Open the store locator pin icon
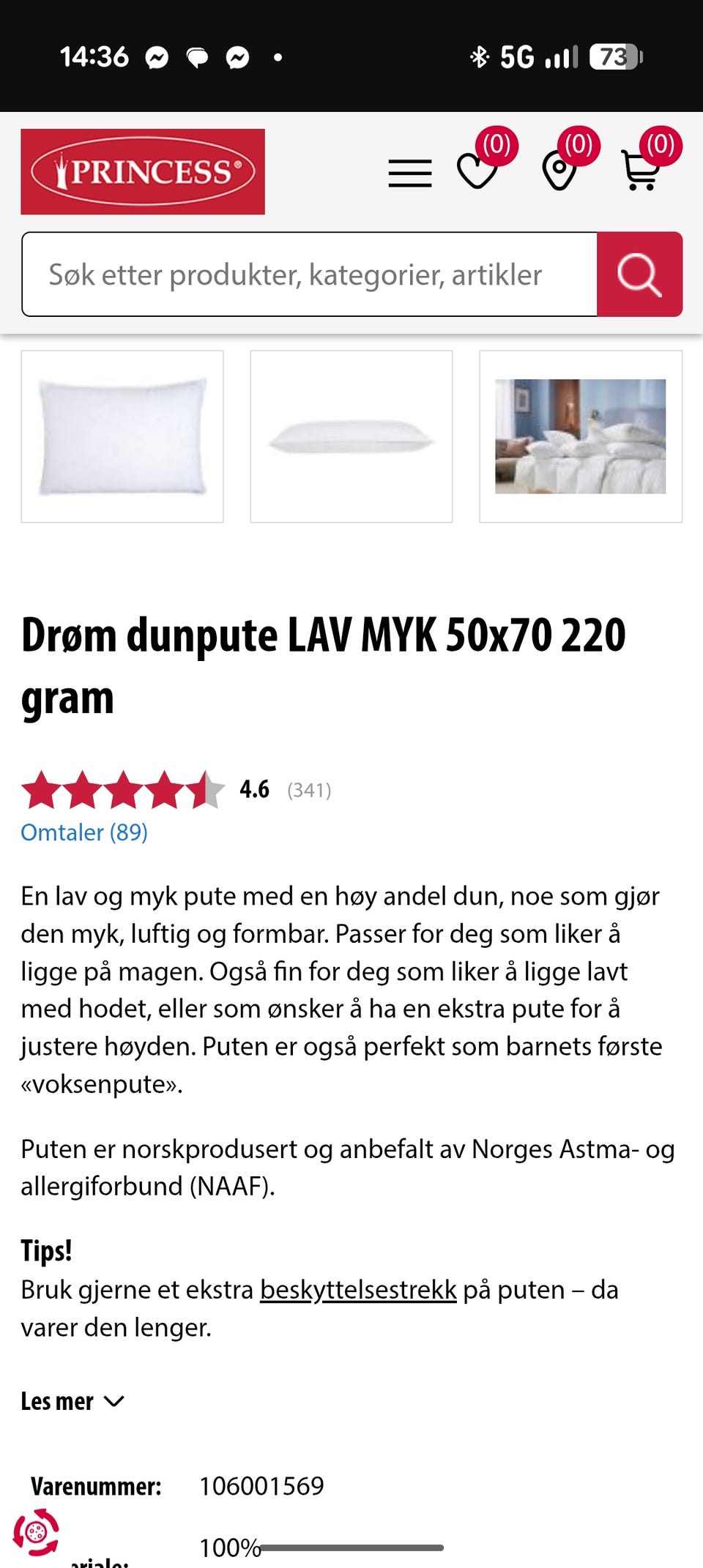The width and height of the screenshot is (703, 1568). (559, 171)
